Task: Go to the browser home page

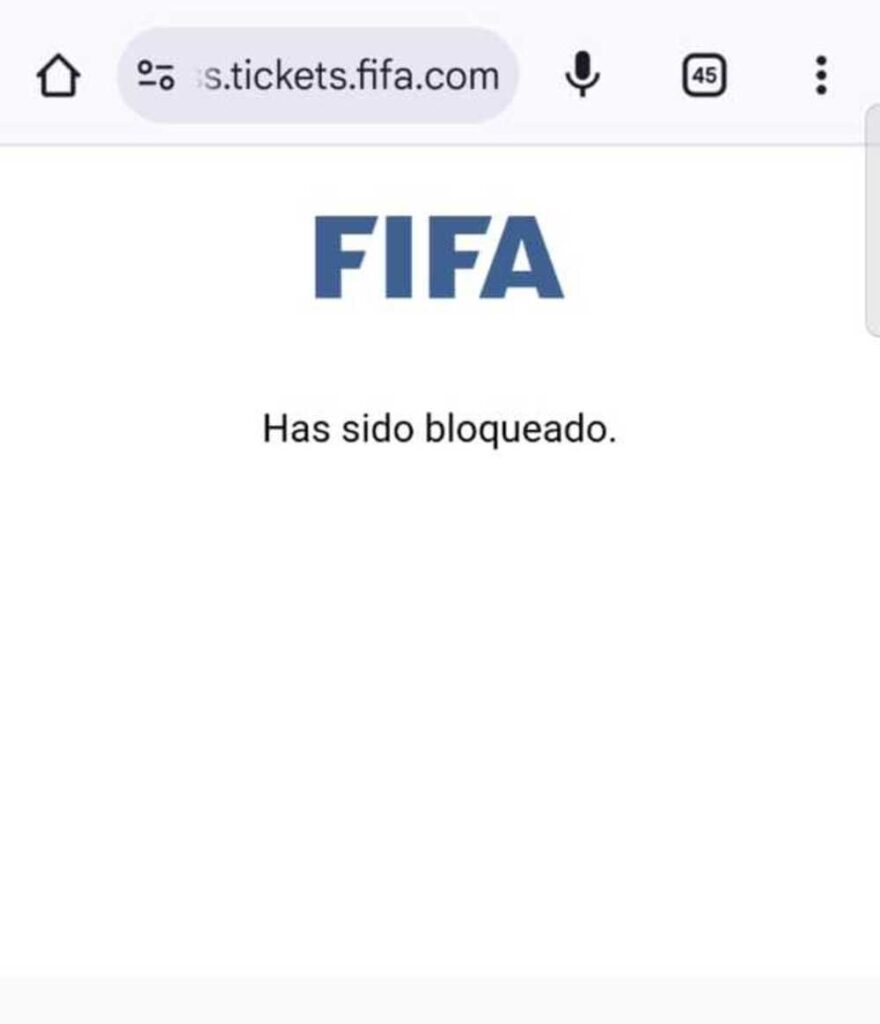Action: 58,76
